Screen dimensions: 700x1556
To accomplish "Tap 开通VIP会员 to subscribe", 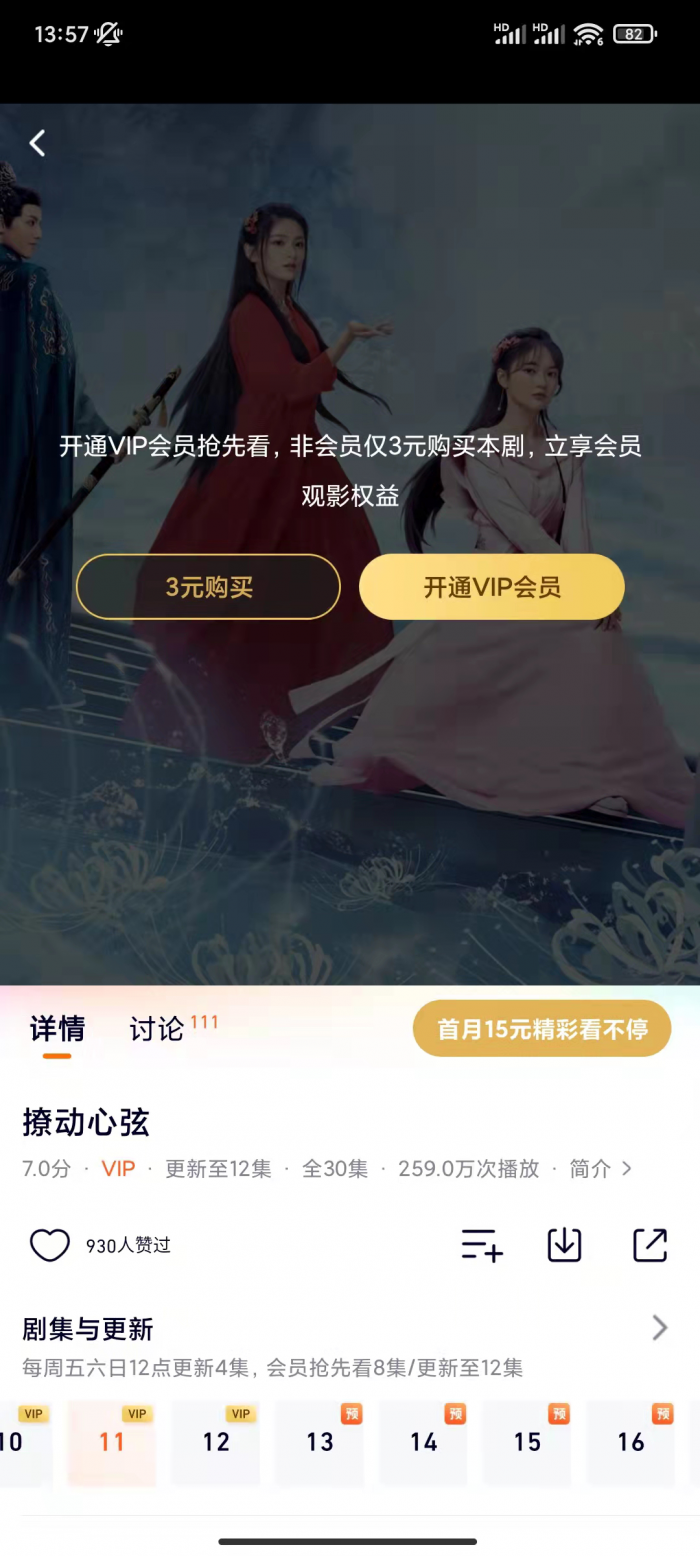I will click(x=492, y=587).
